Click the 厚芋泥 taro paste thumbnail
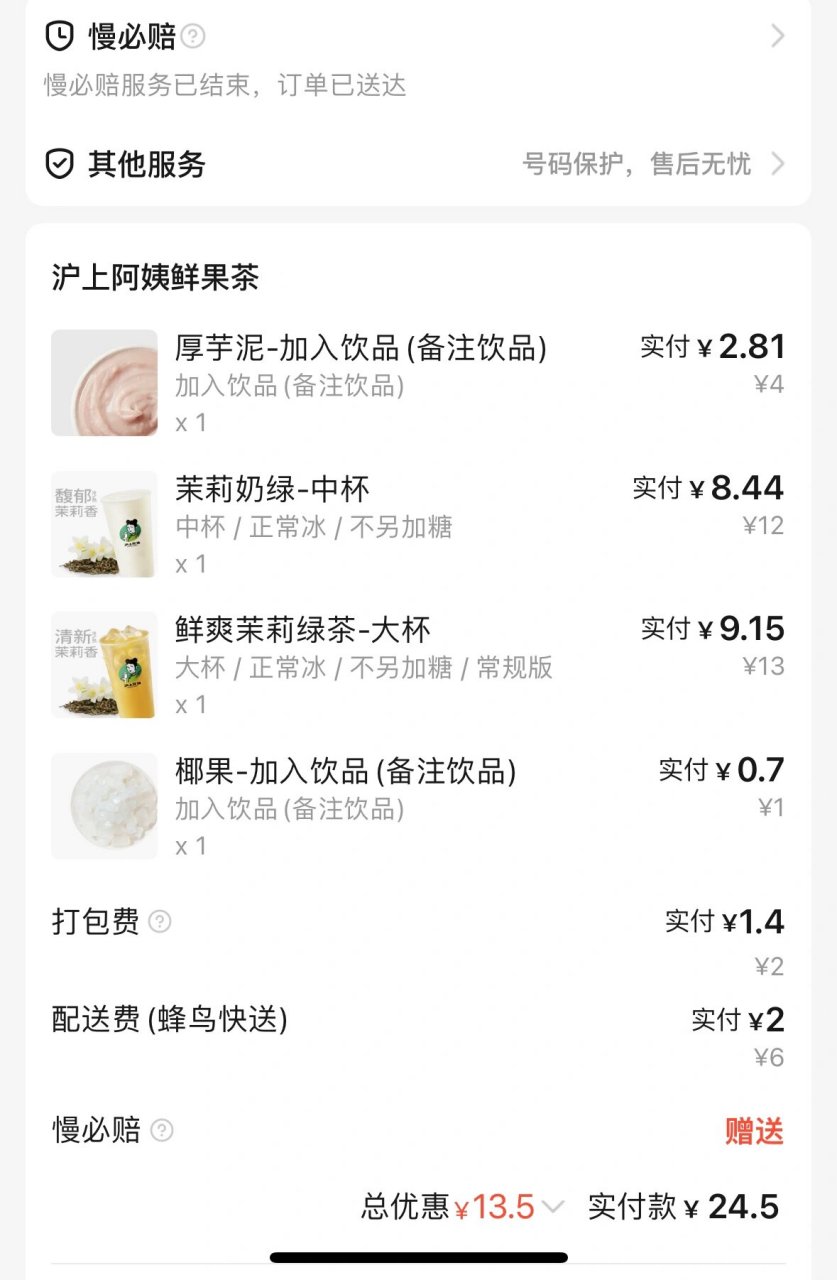This screenshot has height=1280, width=837. click(104, 382)
